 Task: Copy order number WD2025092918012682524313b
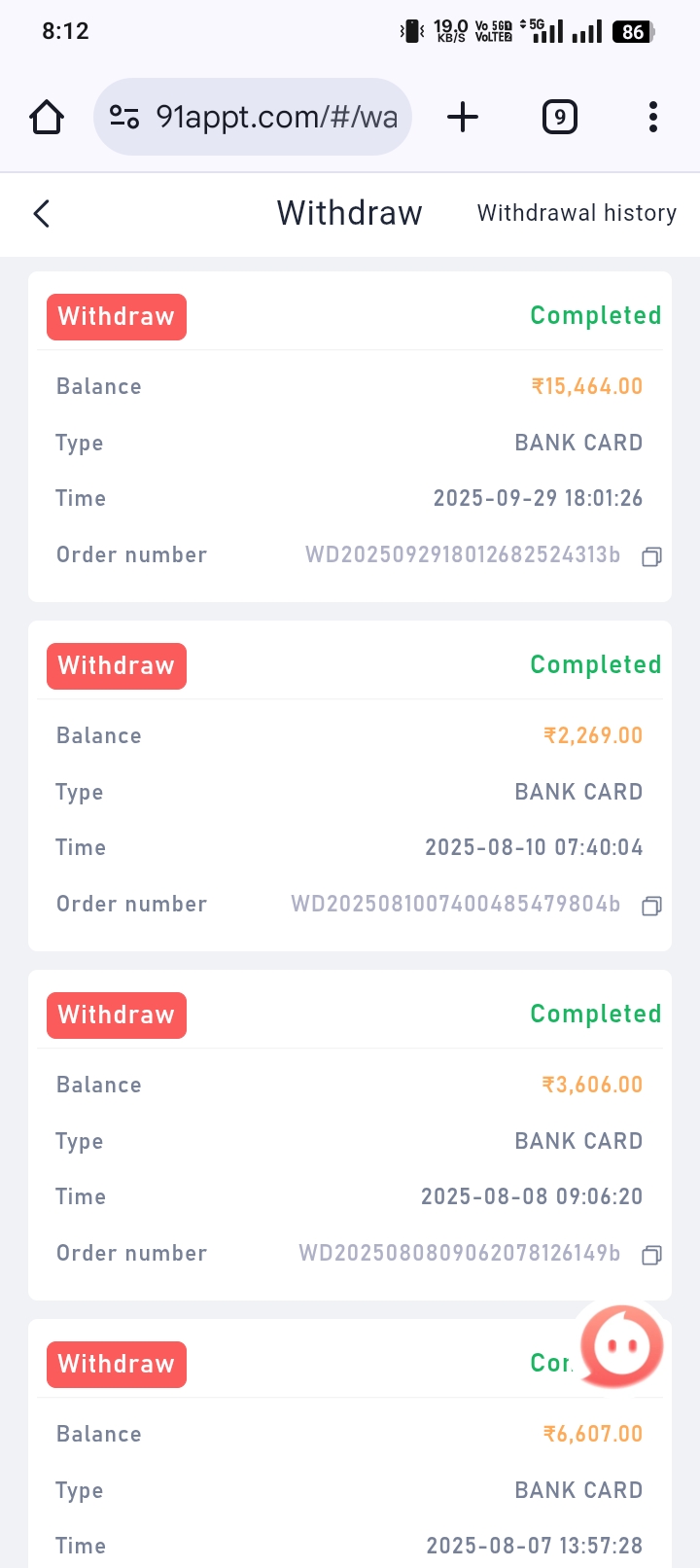[651, 556]
